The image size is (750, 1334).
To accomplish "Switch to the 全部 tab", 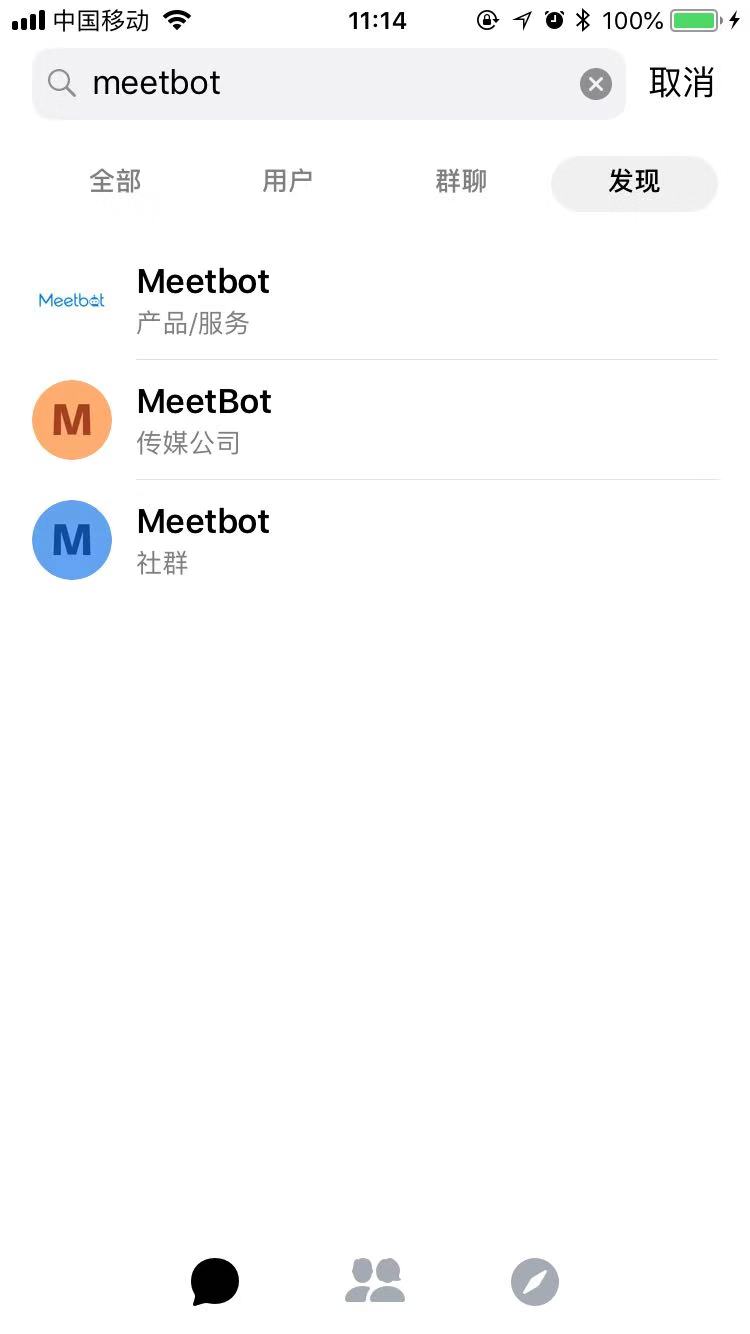I will pyautogui.click(x=116, y=182).
